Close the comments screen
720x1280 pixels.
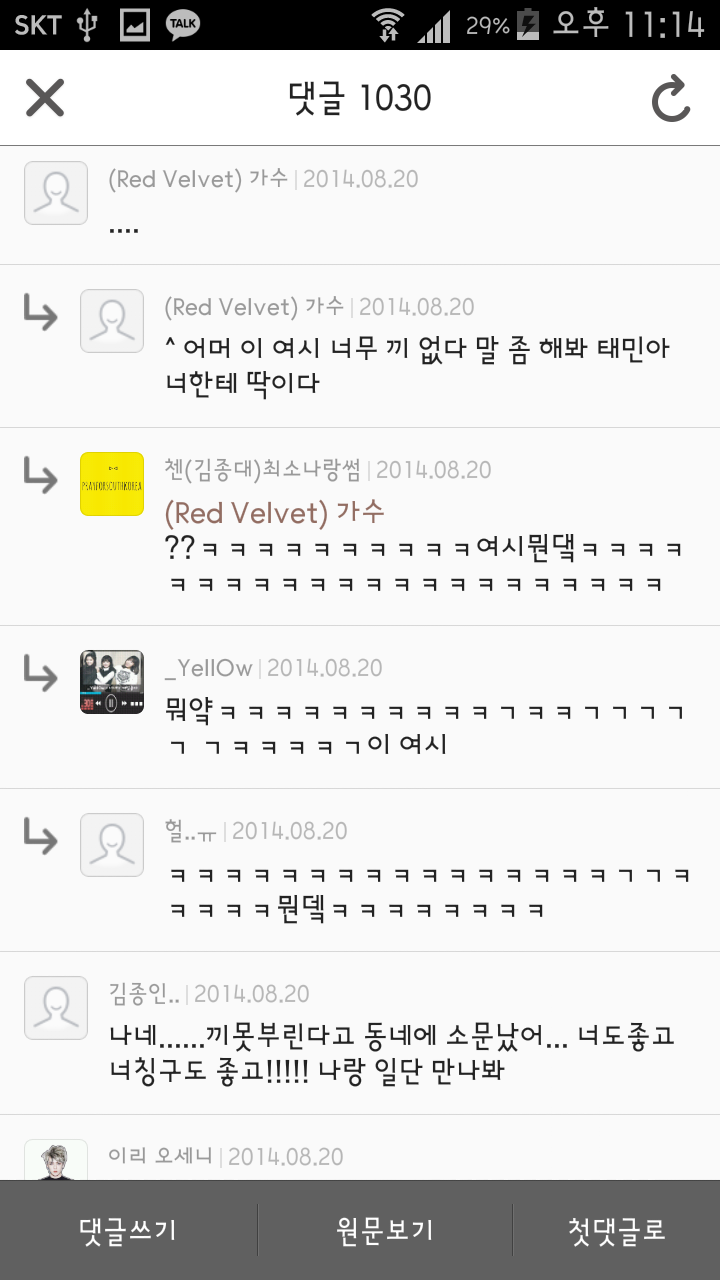point(45,98)
